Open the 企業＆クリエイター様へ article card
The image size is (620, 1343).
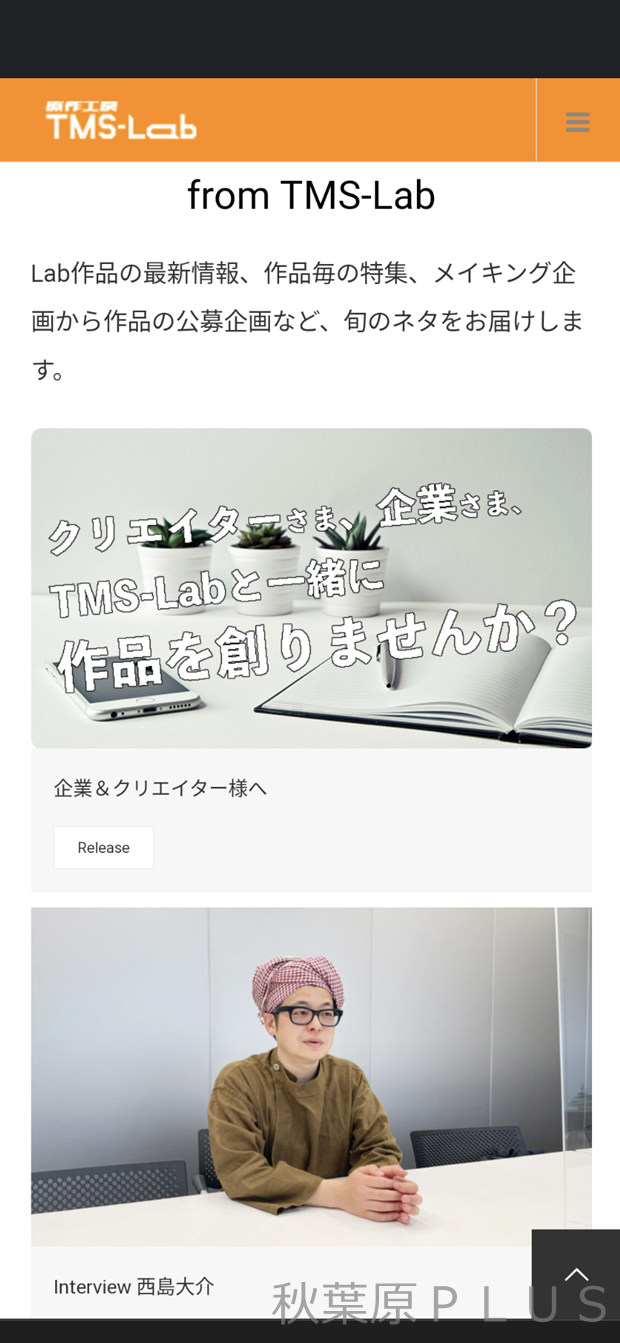coord(160,788)
